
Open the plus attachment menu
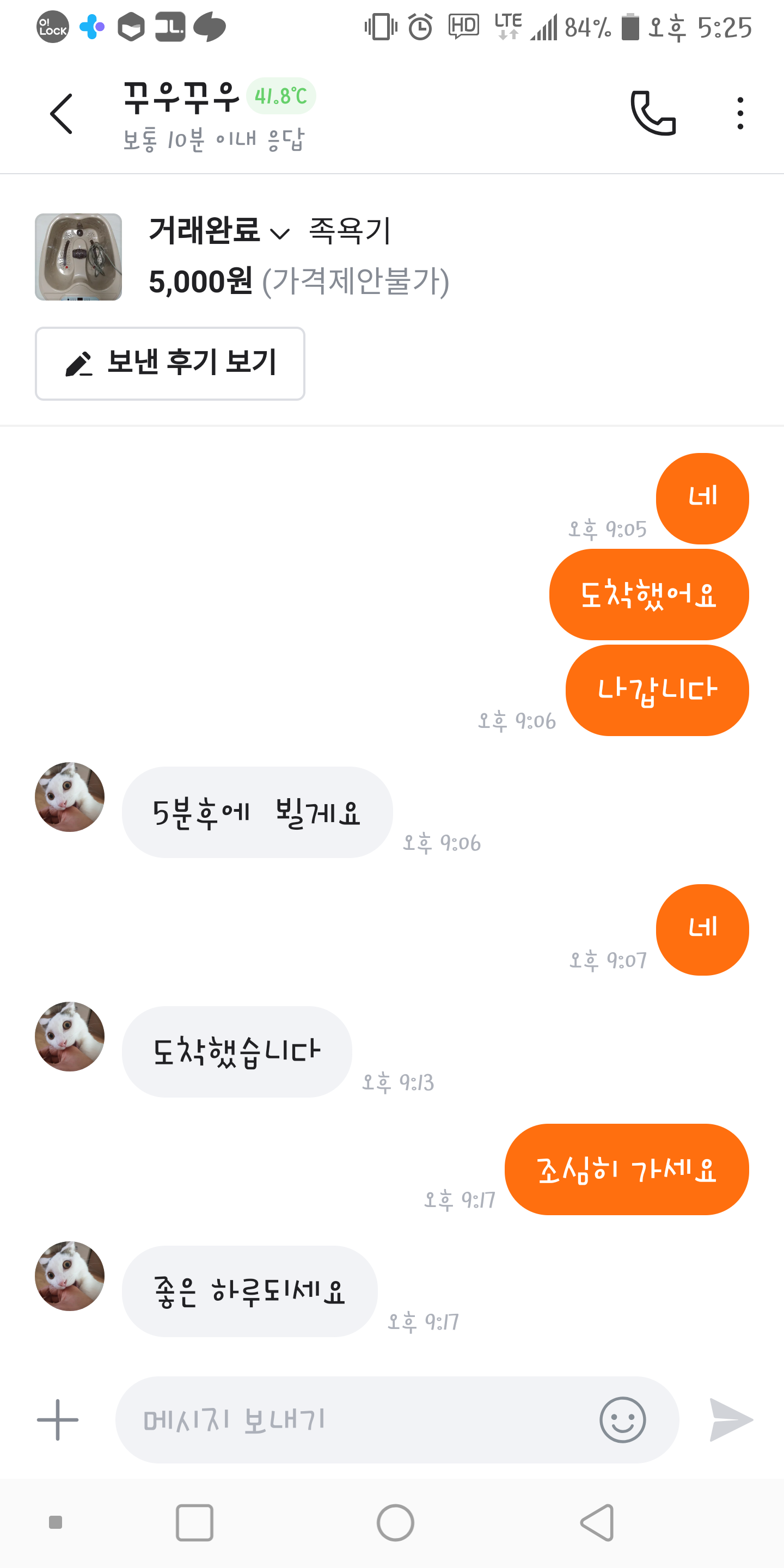(x=58, y=1420)
